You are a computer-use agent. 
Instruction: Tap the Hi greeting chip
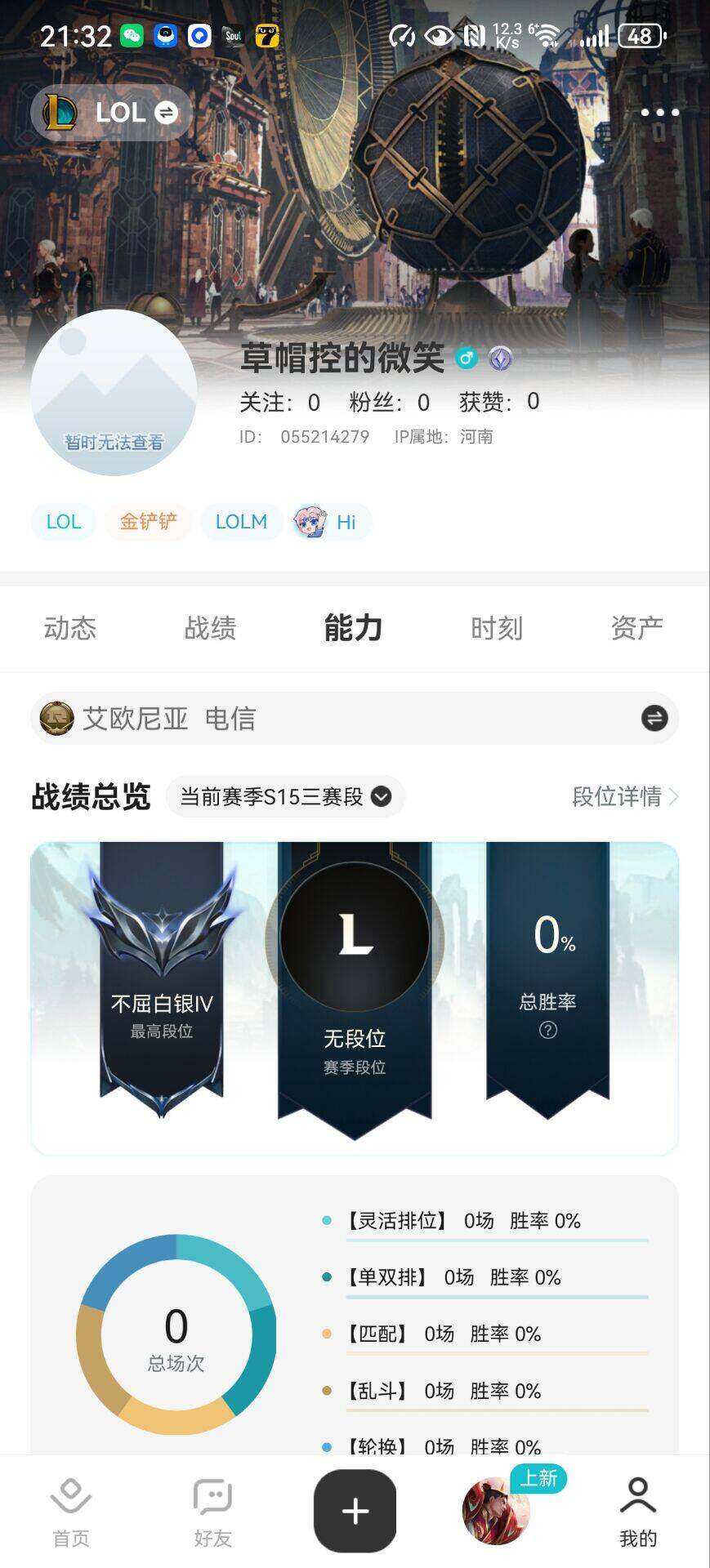click(x=331, y=522)
